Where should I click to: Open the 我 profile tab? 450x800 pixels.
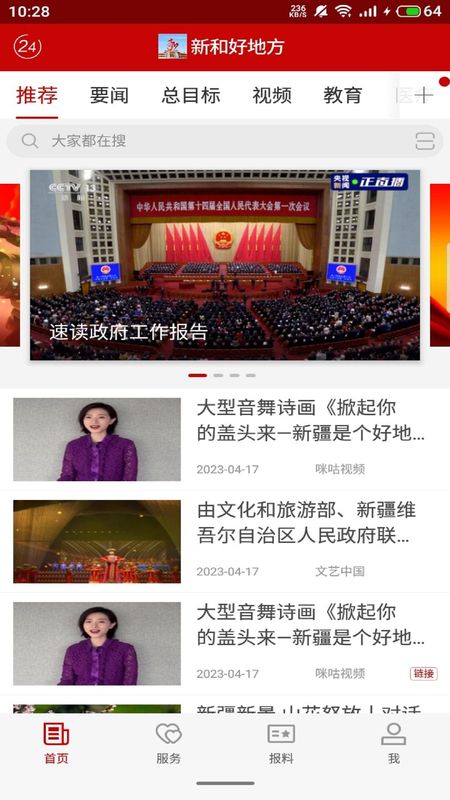click(393, 743)
